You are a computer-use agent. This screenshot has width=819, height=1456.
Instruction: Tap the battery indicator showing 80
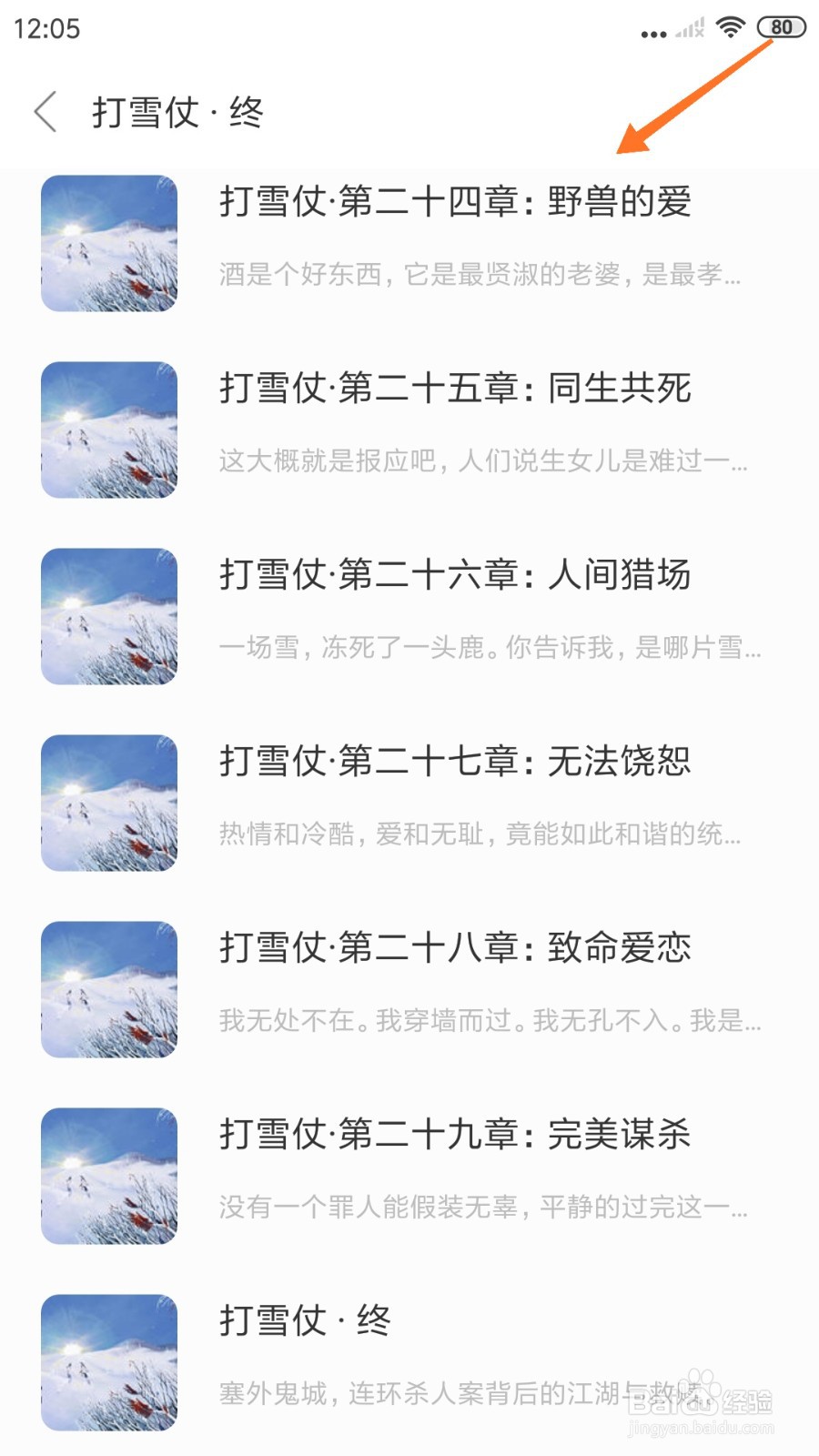pos(779,27)
